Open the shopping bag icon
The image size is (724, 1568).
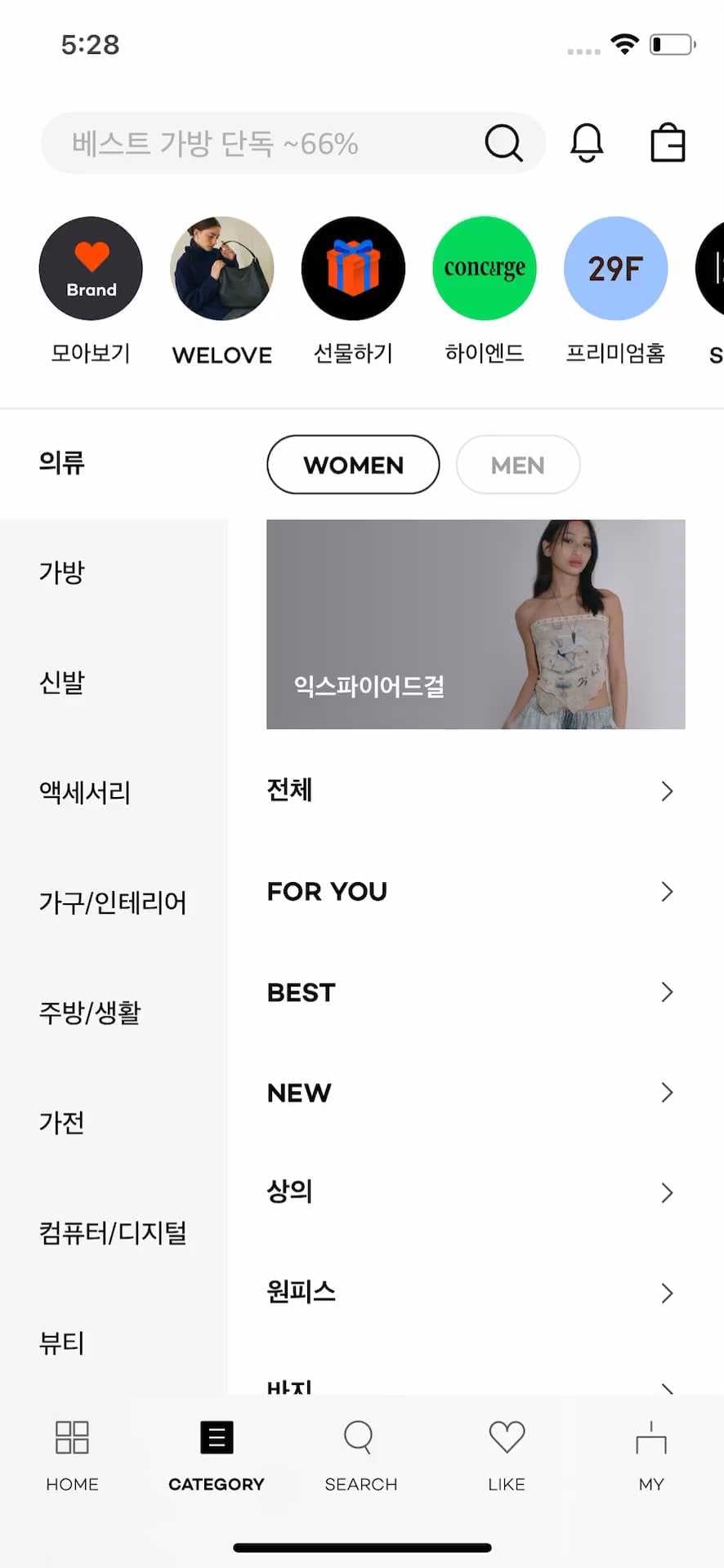(668, 143)
